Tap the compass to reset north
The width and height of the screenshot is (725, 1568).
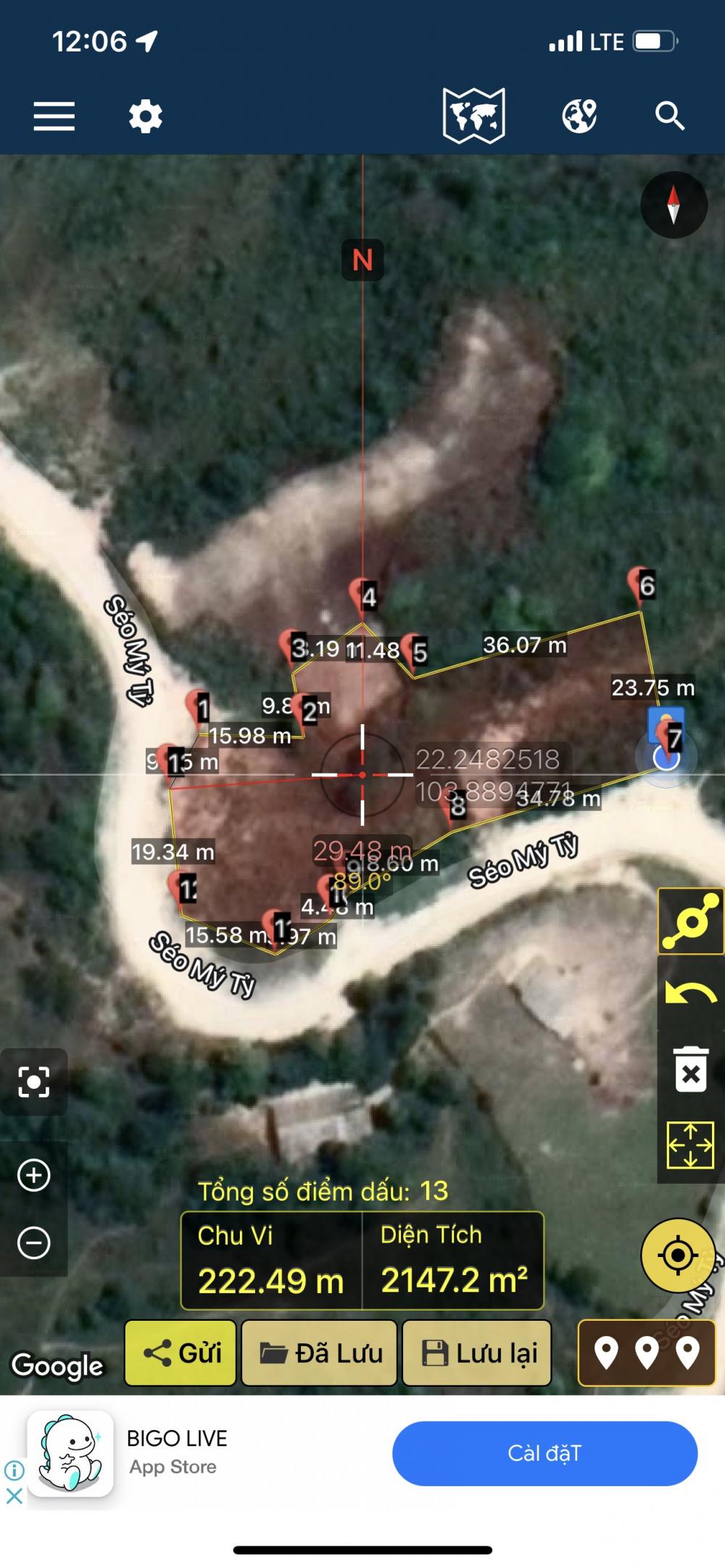674,205
